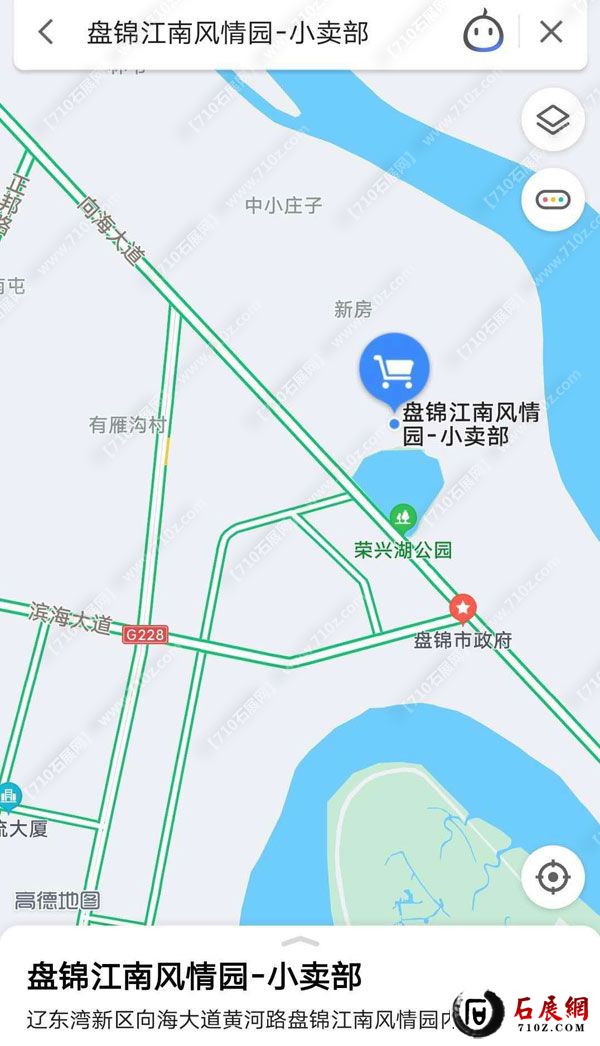Screen dimensions: 600x1046
Task: Tap the 盘锦市政府 star marker
Action: 462,607
